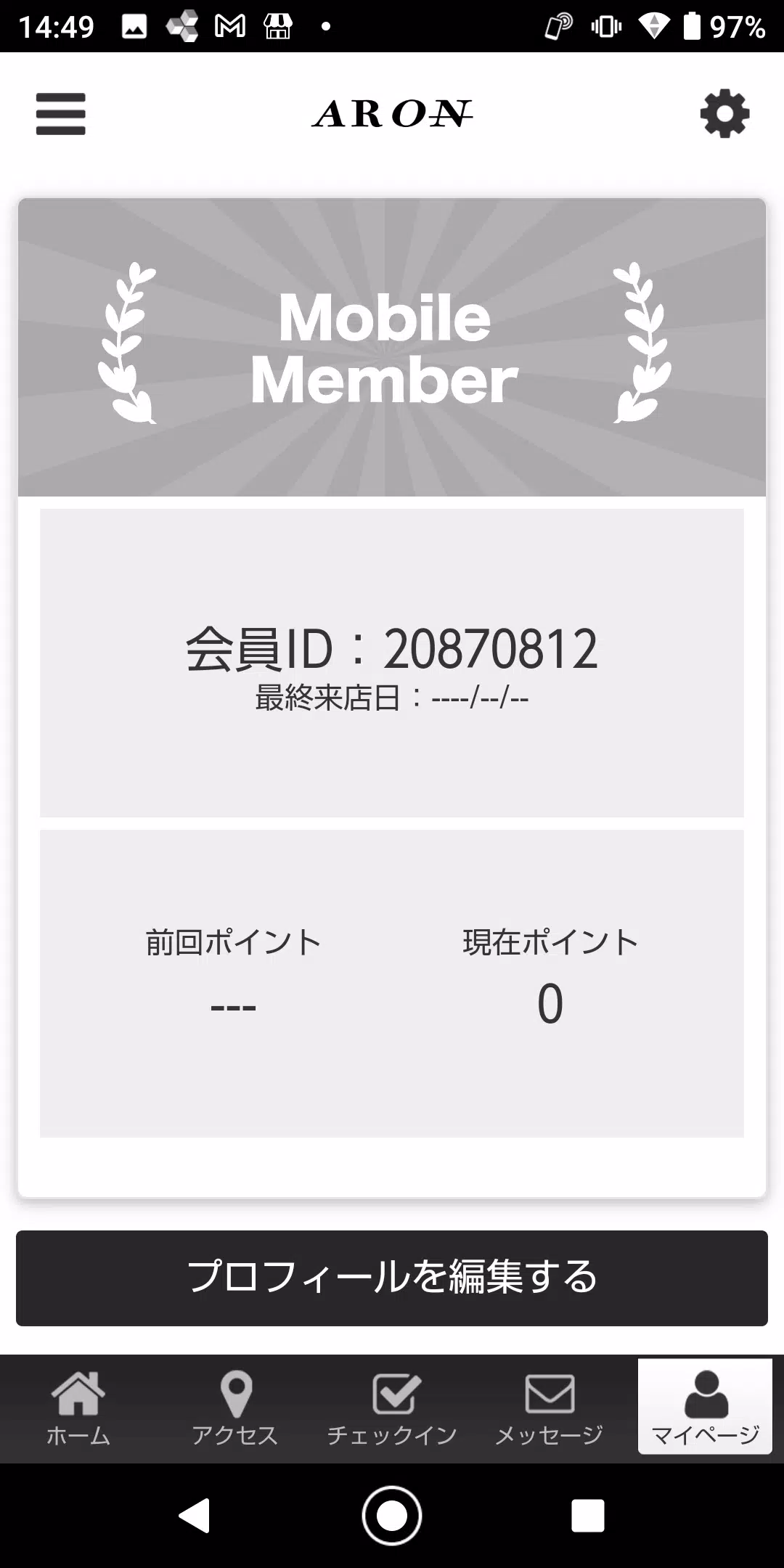Switch to the メッセージ tab

click(x=548, y=1408)
